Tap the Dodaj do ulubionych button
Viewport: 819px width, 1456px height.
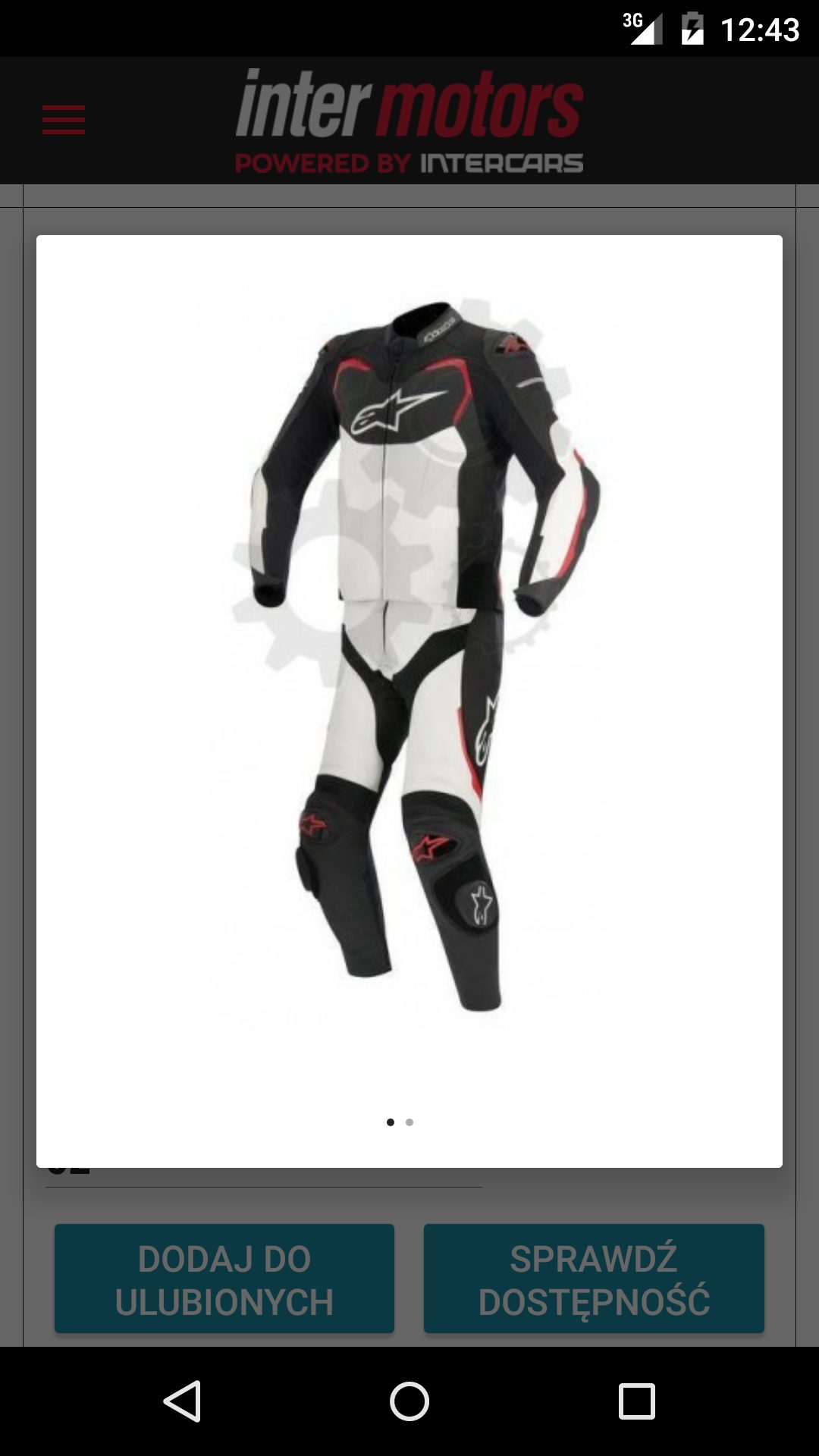click(x=224, y=1279)
